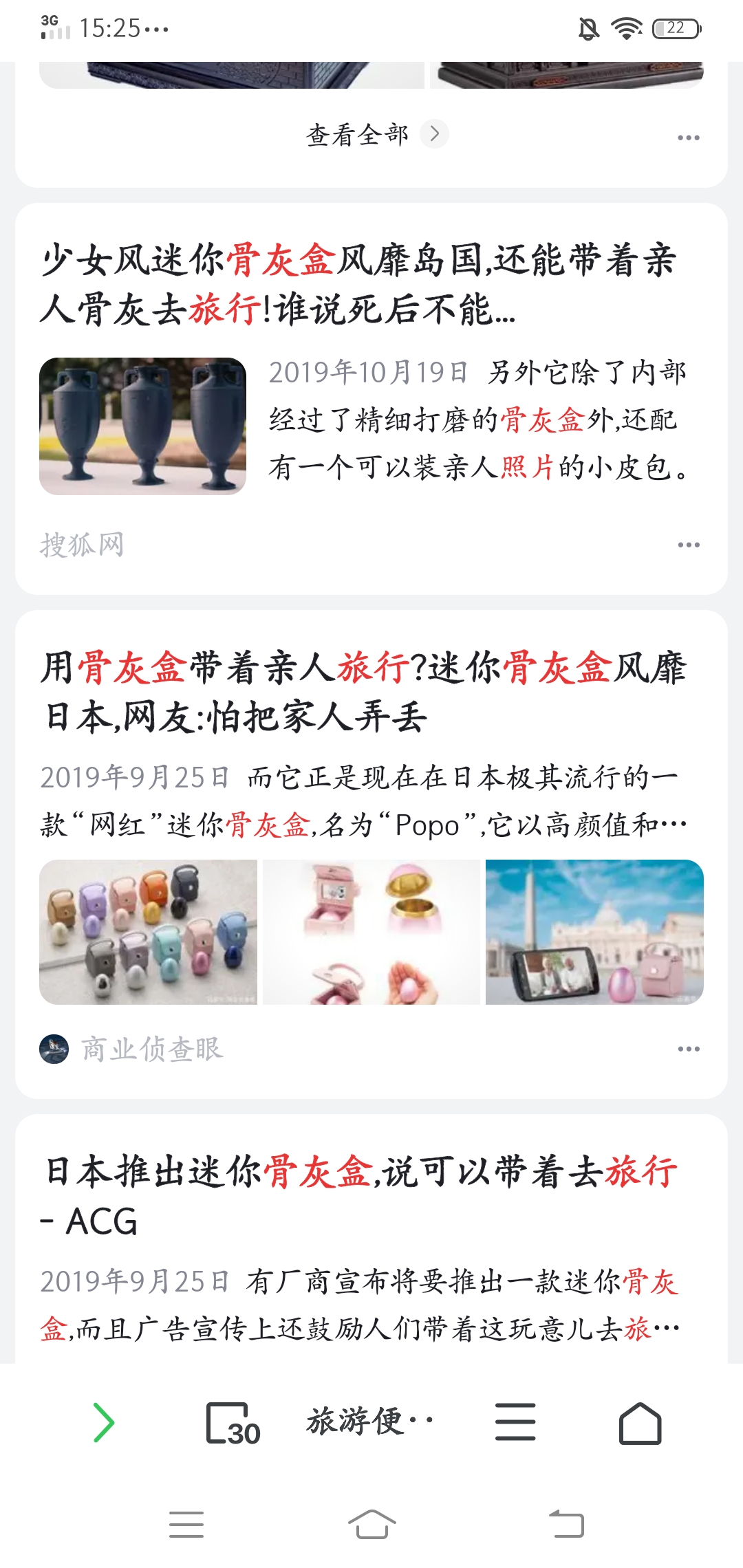Go to the browser home page

click(x=640, y=1423)
